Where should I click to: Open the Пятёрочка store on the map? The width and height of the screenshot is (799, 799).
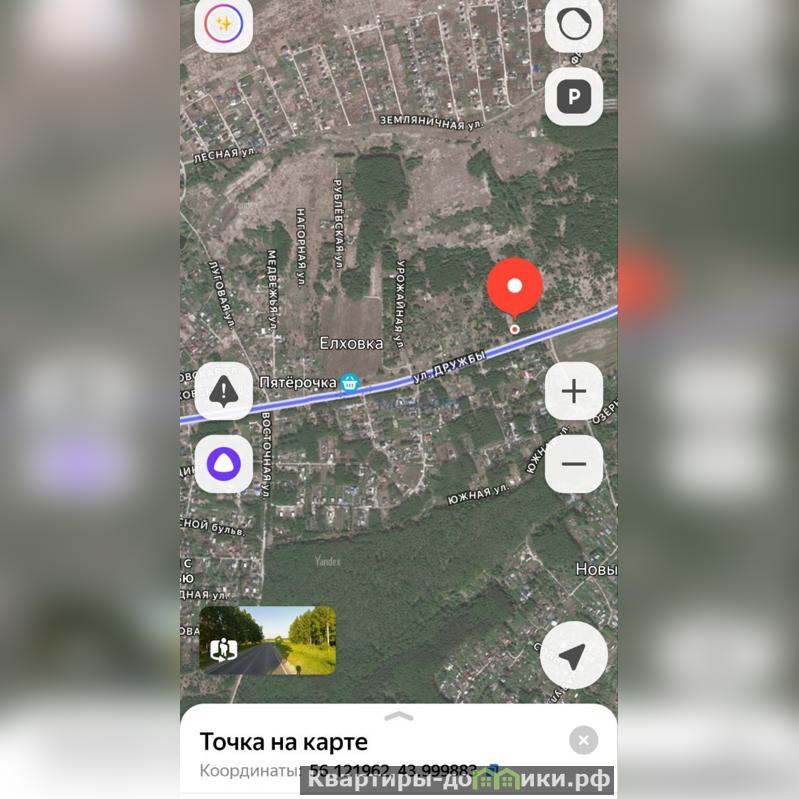[x=349, y=382]
